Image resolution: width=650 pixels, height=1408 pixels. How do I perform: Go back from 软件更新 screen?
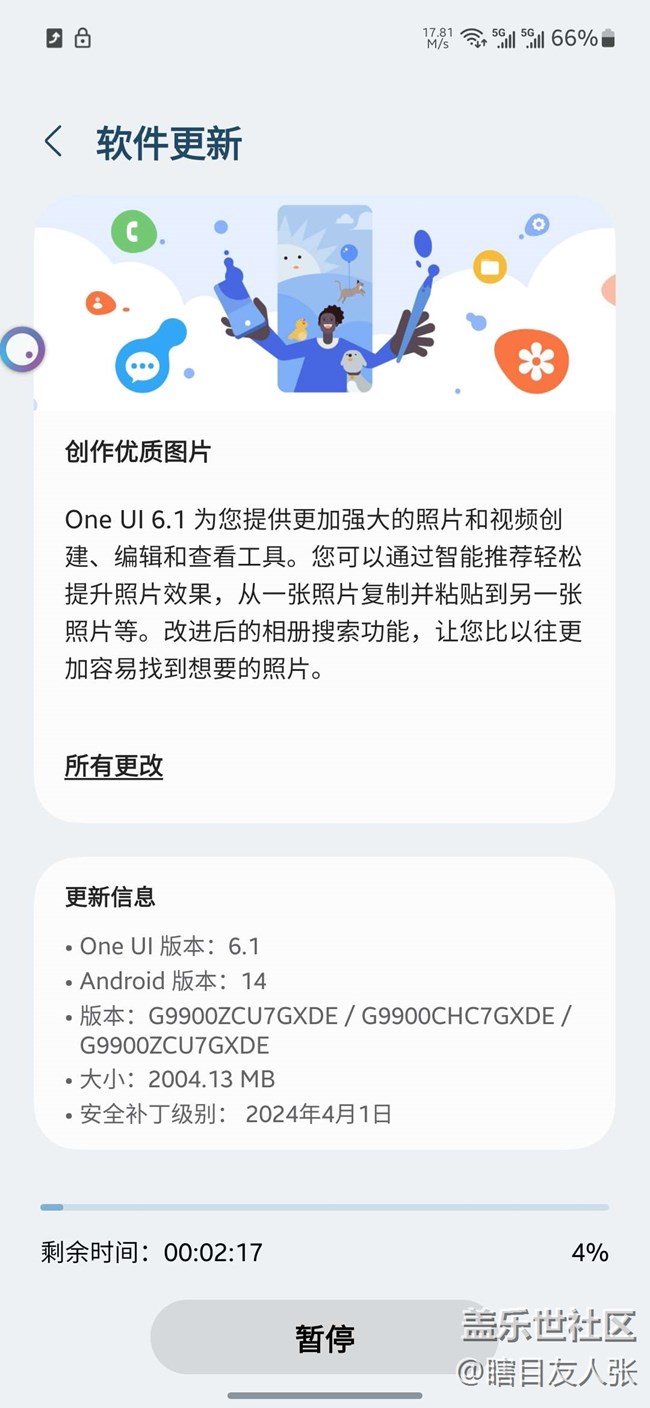click(54, 143)
